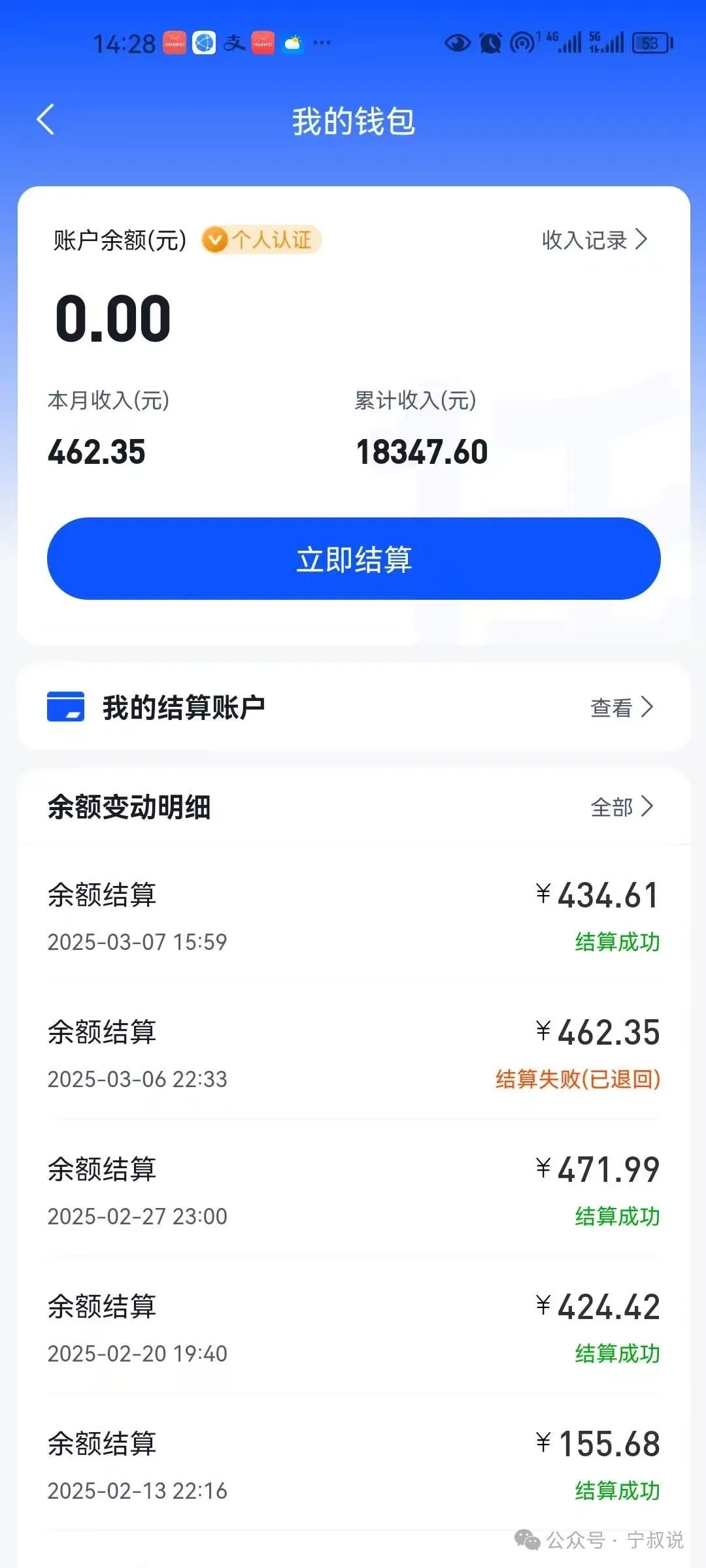
Task: Open 全部 to view all balance changes
Action: tap(620, 808)
